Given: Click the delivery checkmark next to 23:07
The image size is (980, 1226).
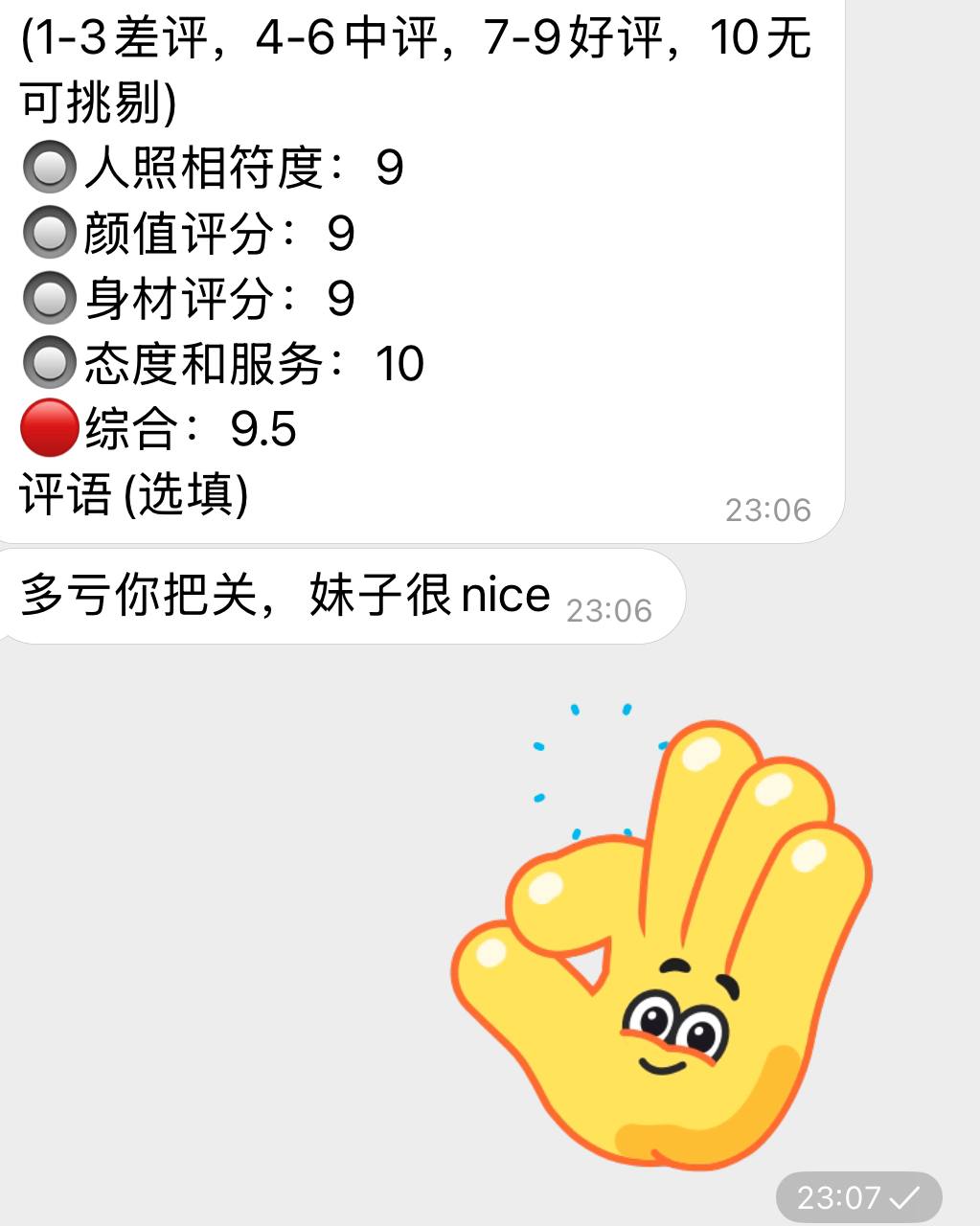Looking at the screenshot, I should click(904, 1197).
